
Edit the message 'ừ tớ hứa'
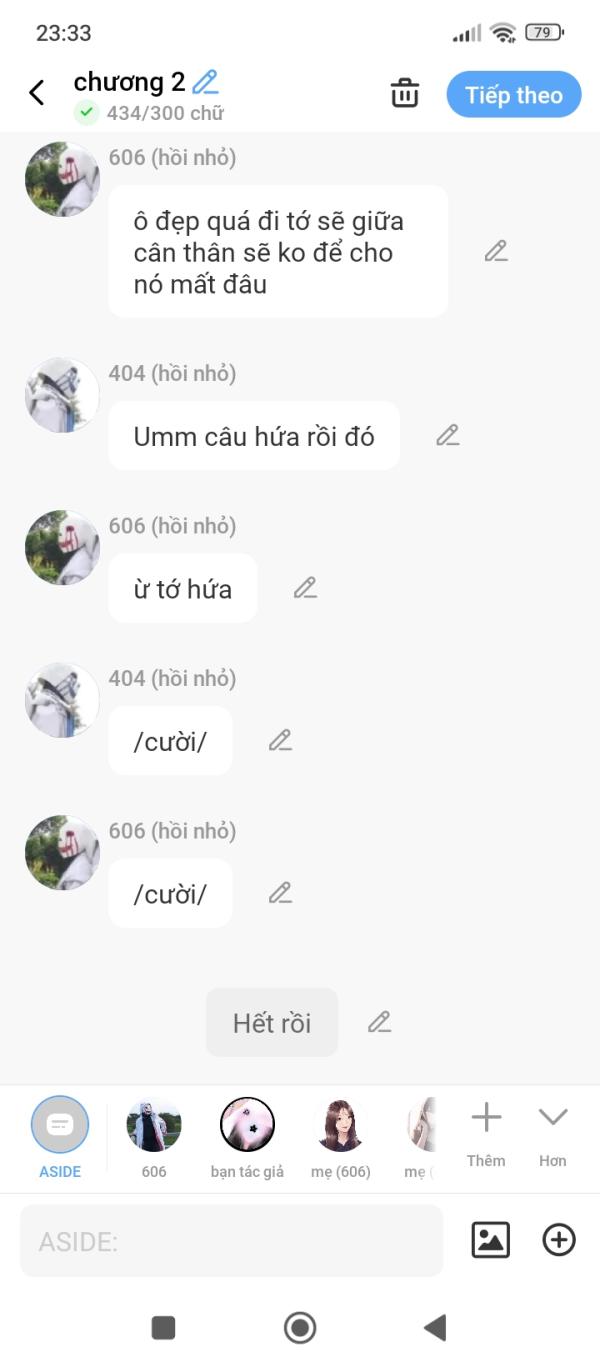pyautogui.click(x=305, y=588)
